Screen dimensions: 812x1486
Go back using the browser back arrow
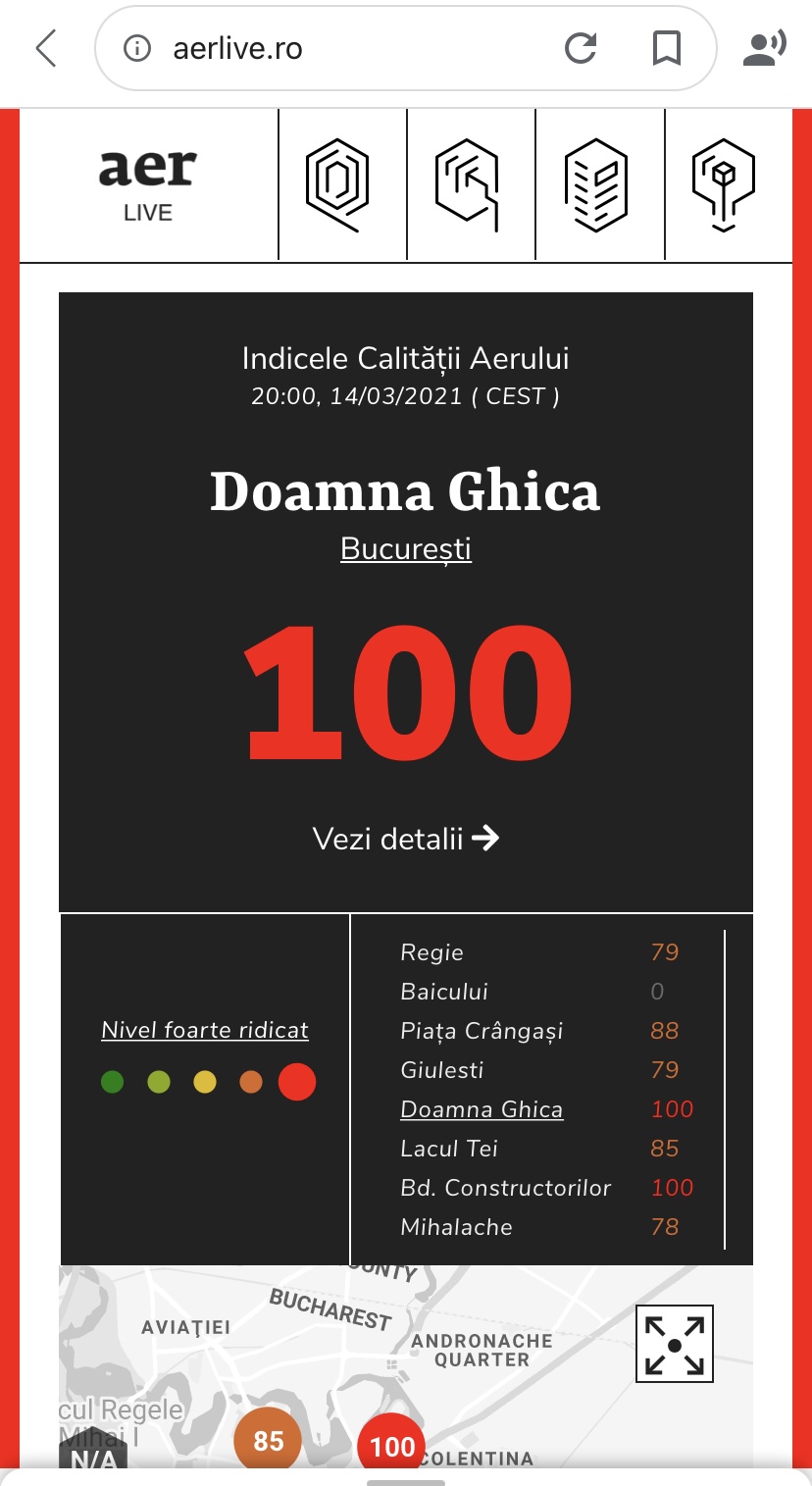pos(46,48)
